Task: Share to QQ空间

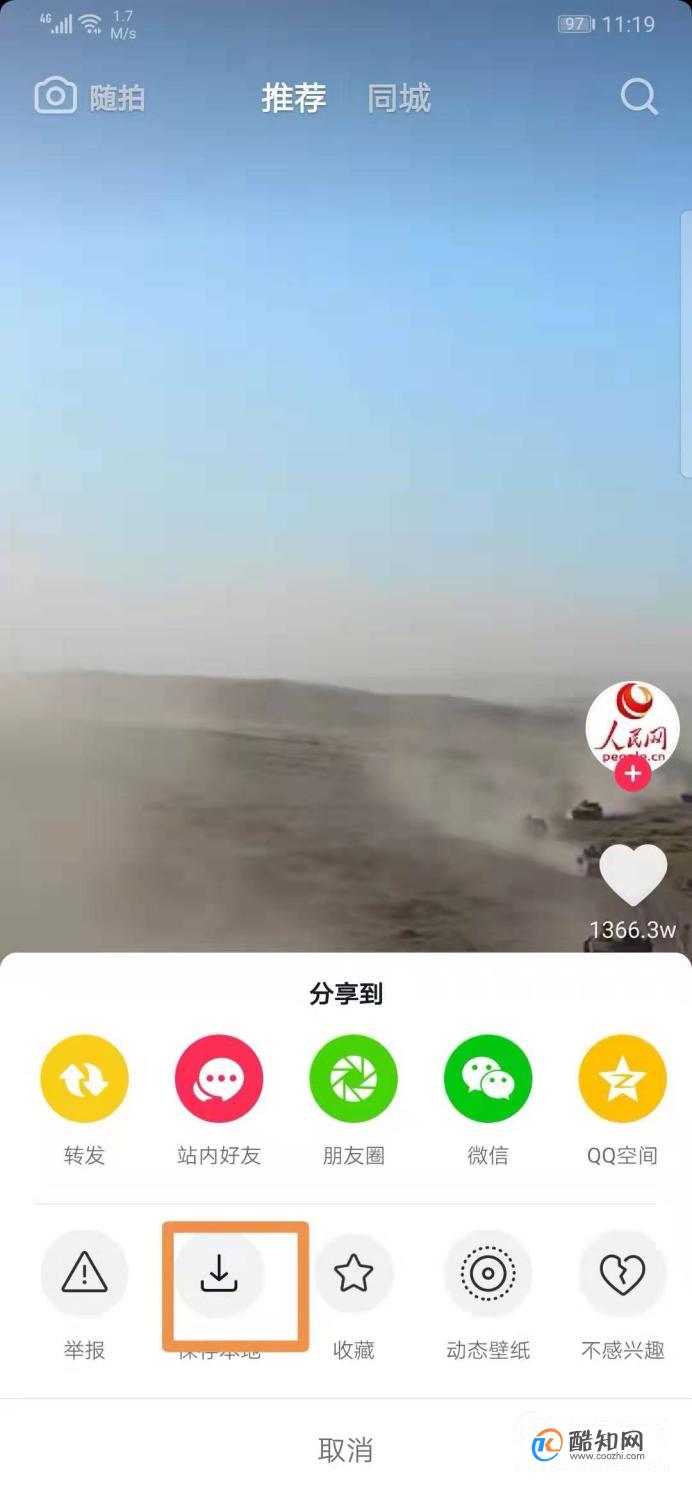Action: coord(622,1079)
